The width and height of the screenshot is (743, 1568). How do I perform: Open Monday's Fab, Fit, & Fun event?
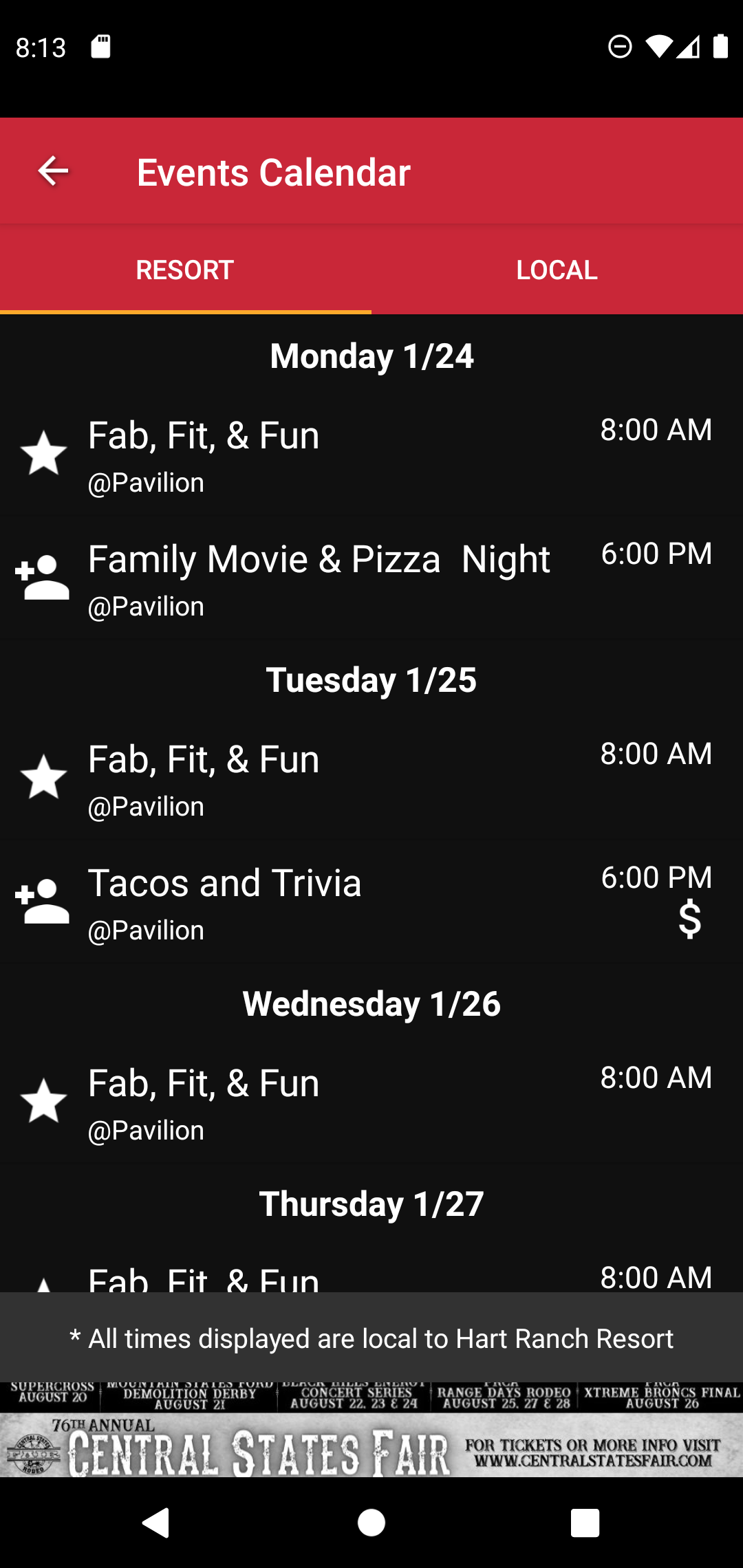[x=371, y=454]
